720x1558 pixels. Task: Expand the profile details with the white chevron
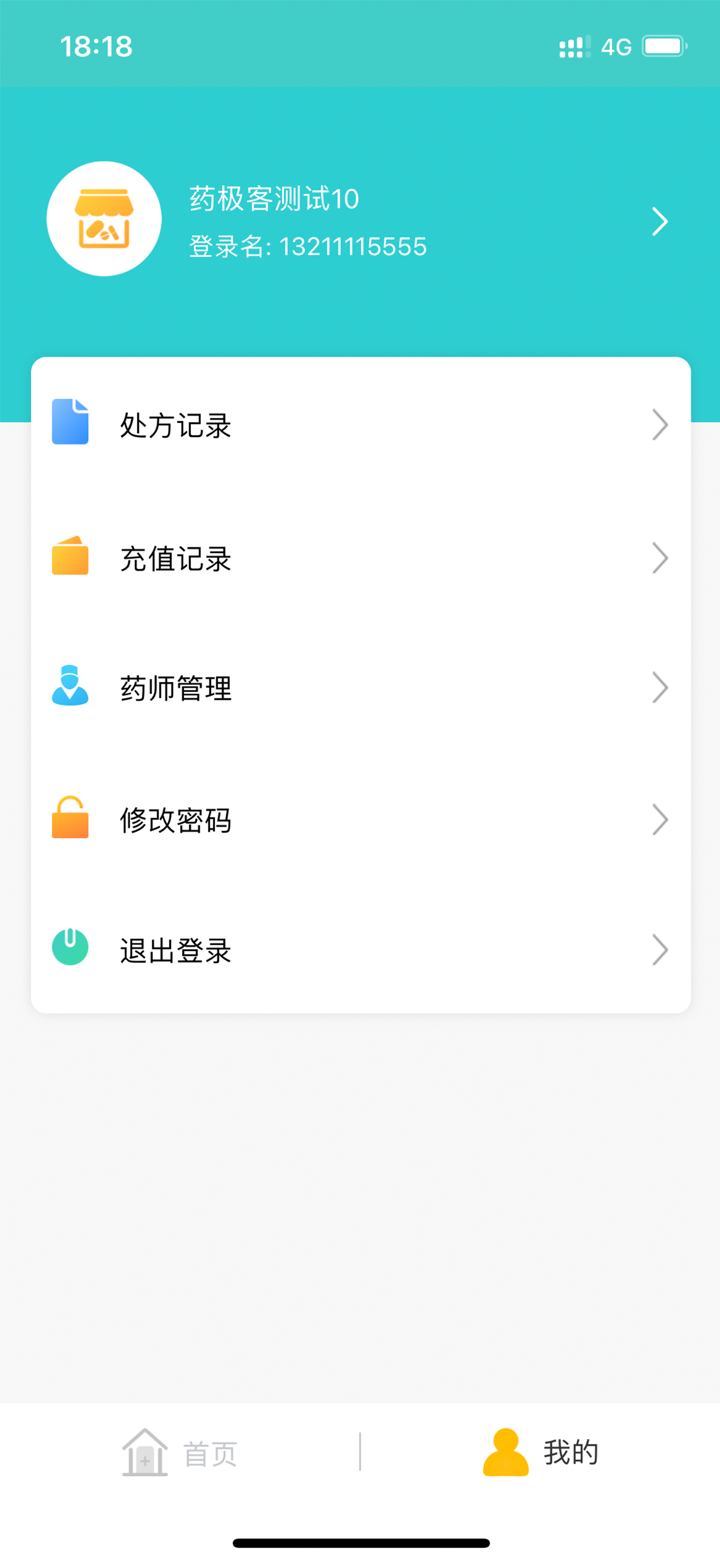659,220
